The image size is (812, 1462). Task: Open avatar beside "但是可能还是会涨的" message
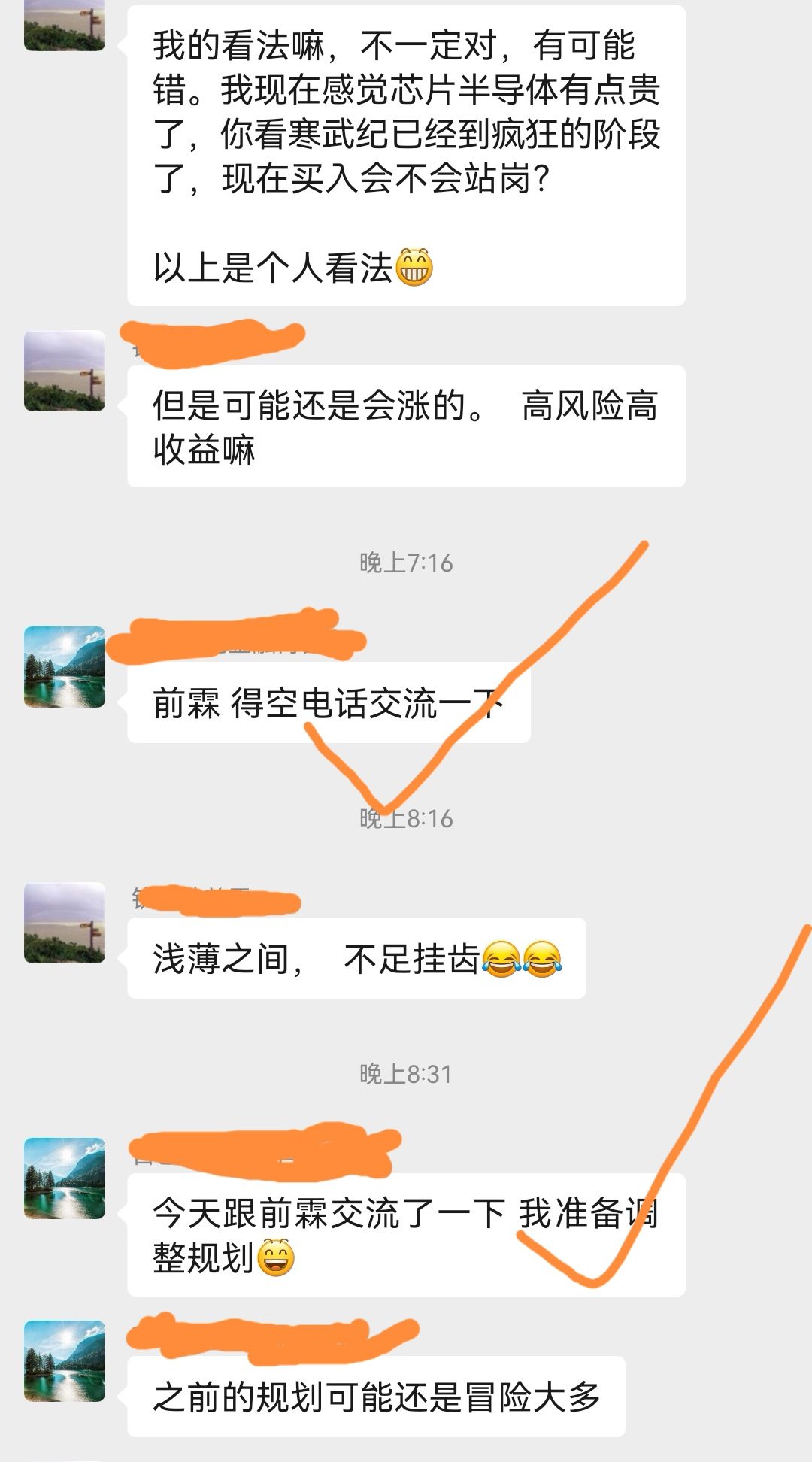pos(65,371)
